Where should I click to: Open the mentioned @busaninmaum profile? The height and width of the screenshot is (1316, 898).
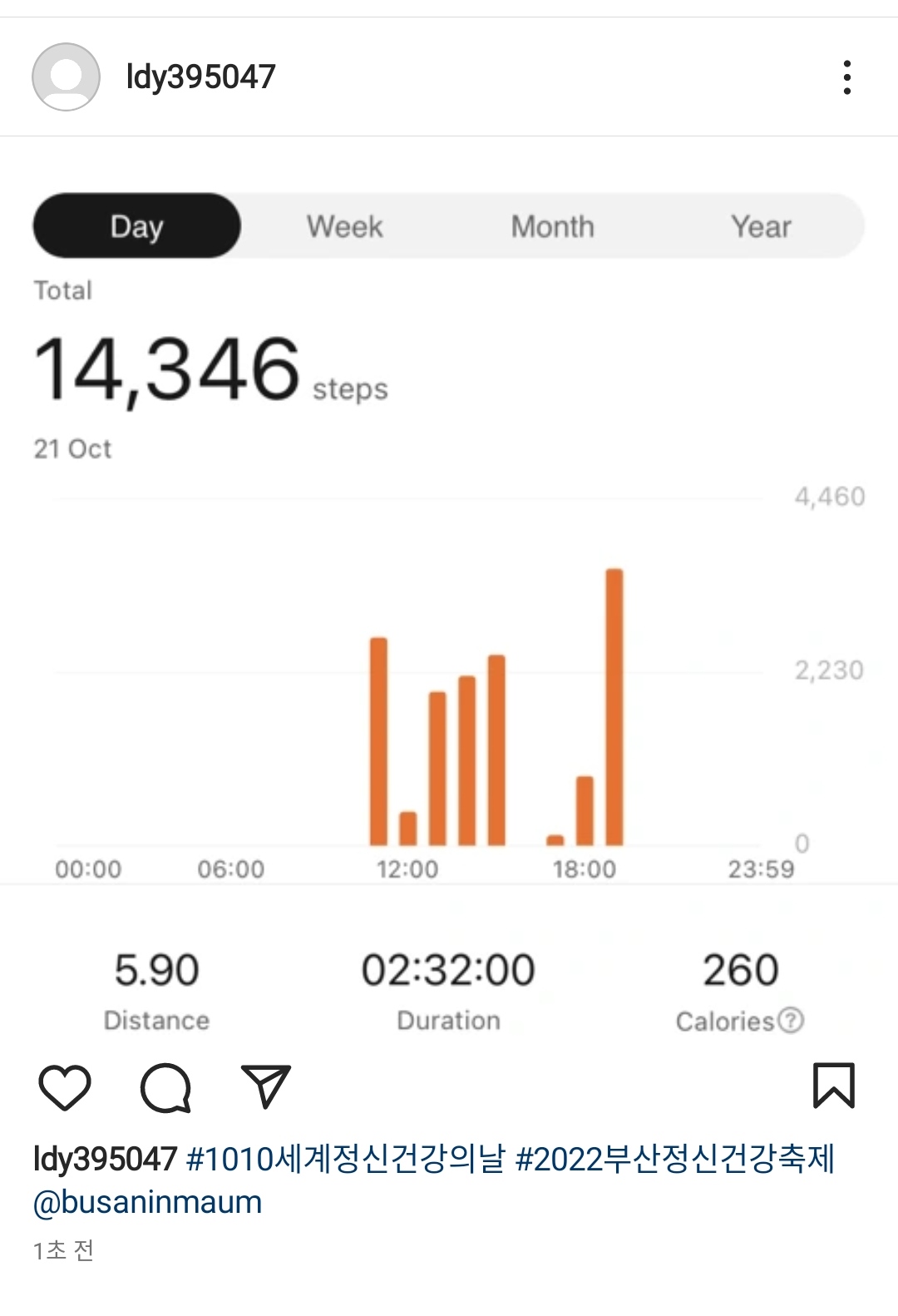[148, 1203]
